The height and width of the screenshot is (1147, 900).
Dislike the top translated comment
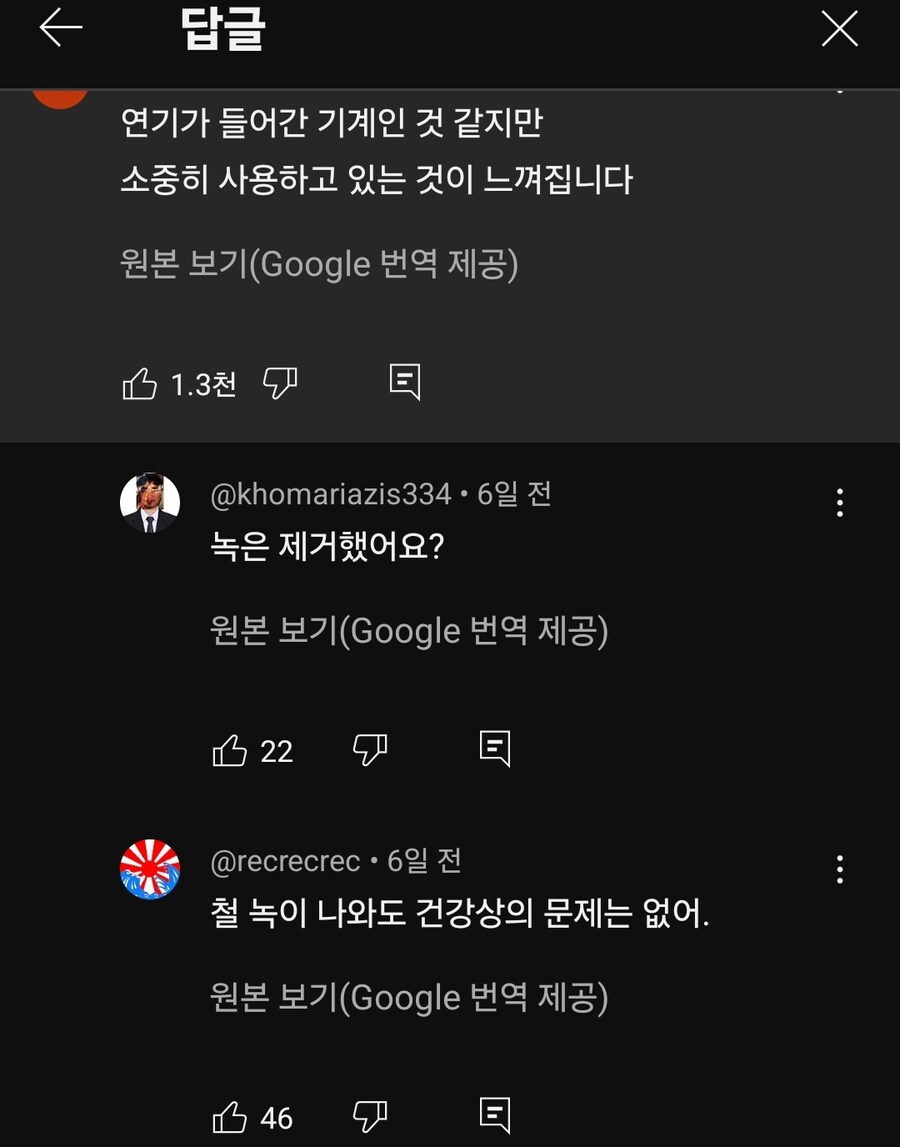pos(281,381)
